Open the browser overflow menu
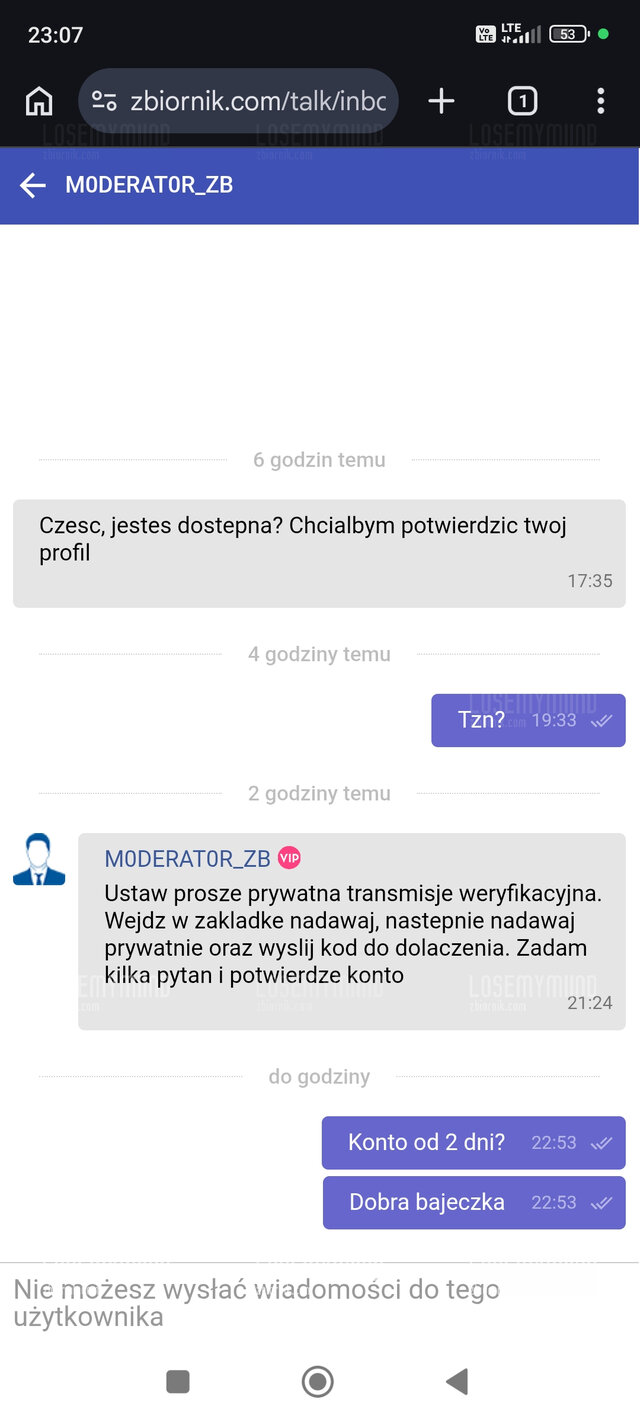The image size is (640, 1422). 600,101
